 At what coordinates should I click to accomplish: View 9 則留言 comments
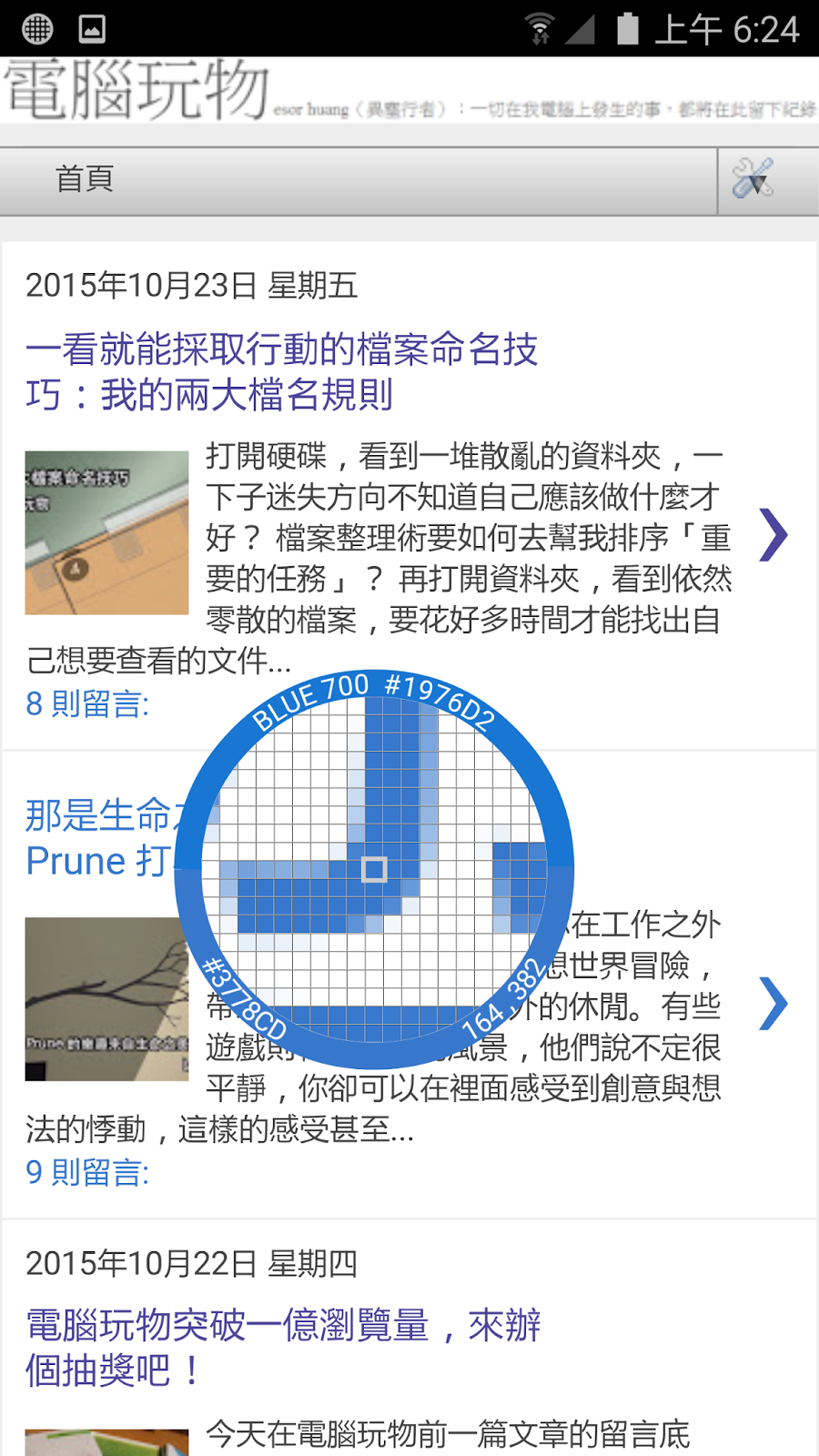coord(87,1172)
